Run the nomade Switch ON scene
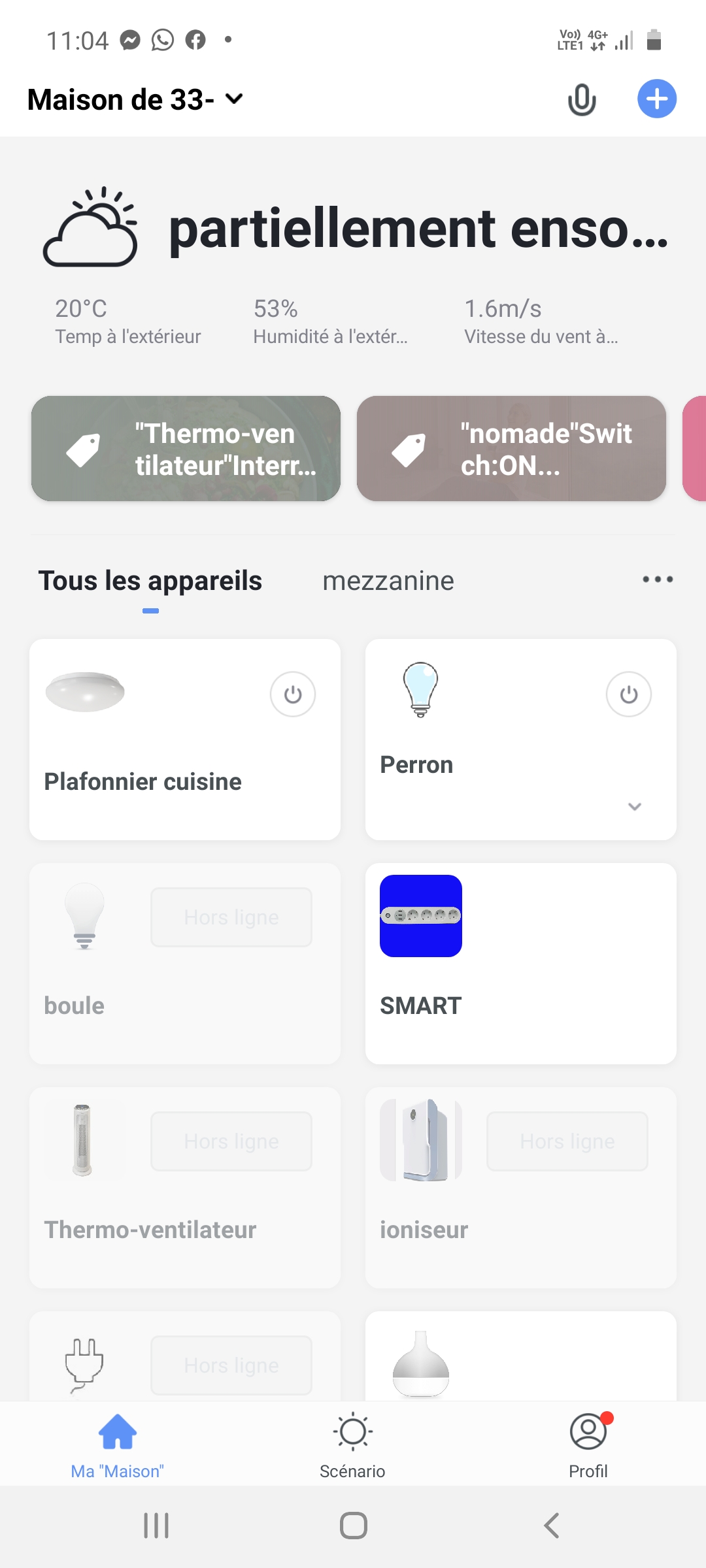706x1568 pixels. point(511,449)
